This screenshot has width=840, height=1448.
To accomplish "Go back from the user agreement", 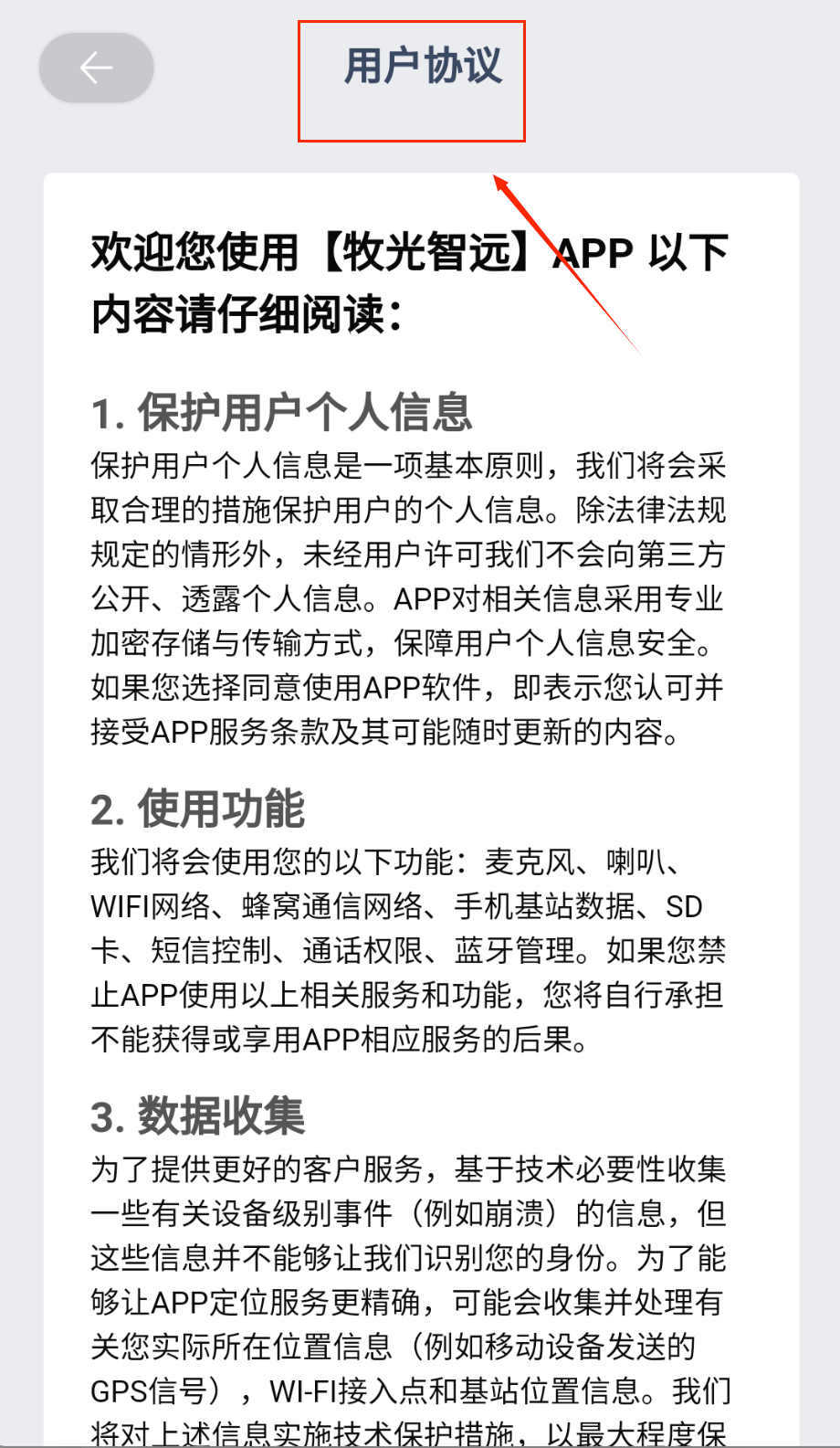I will 96,68.
